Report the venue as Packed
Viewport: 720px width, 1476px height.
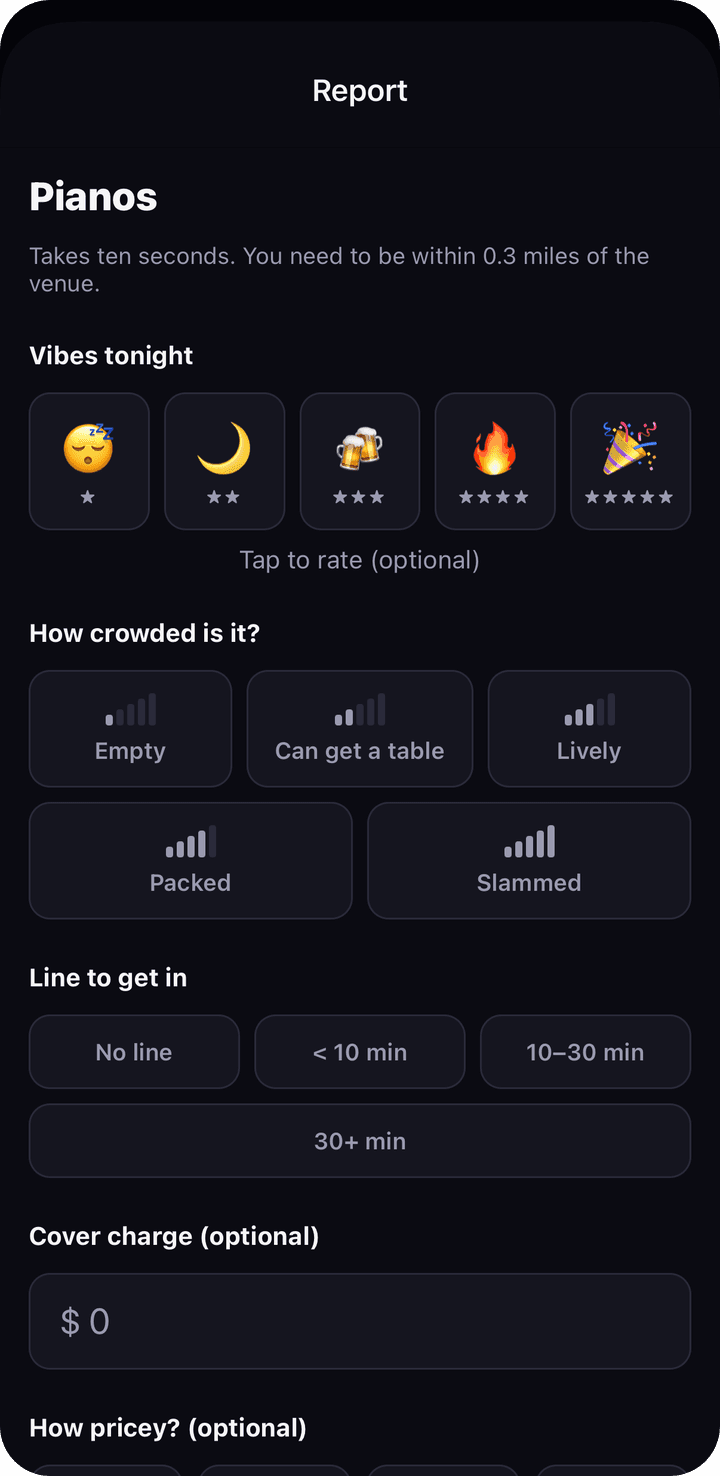pyautogui.click(x=191, y=861)
